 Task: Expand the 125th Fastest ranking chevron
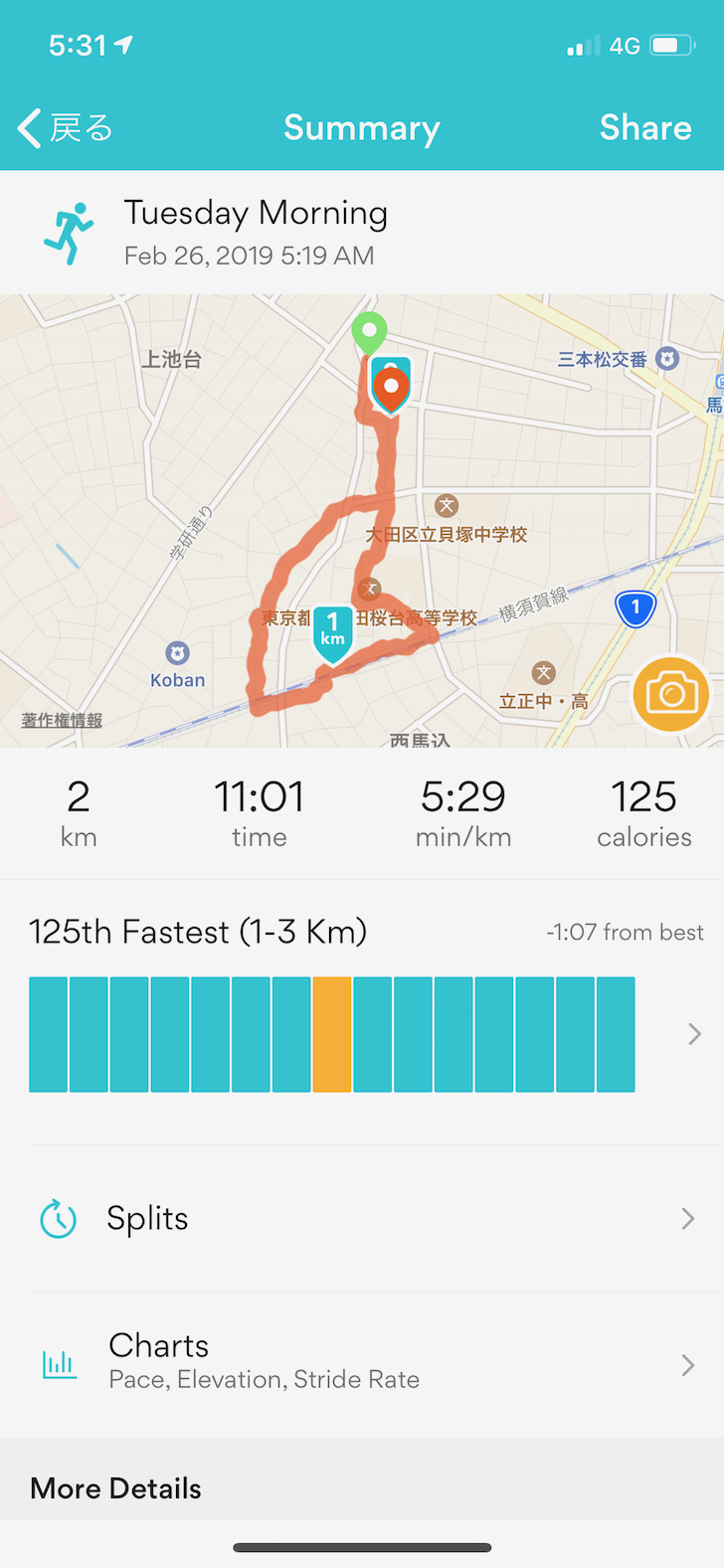694,1034
